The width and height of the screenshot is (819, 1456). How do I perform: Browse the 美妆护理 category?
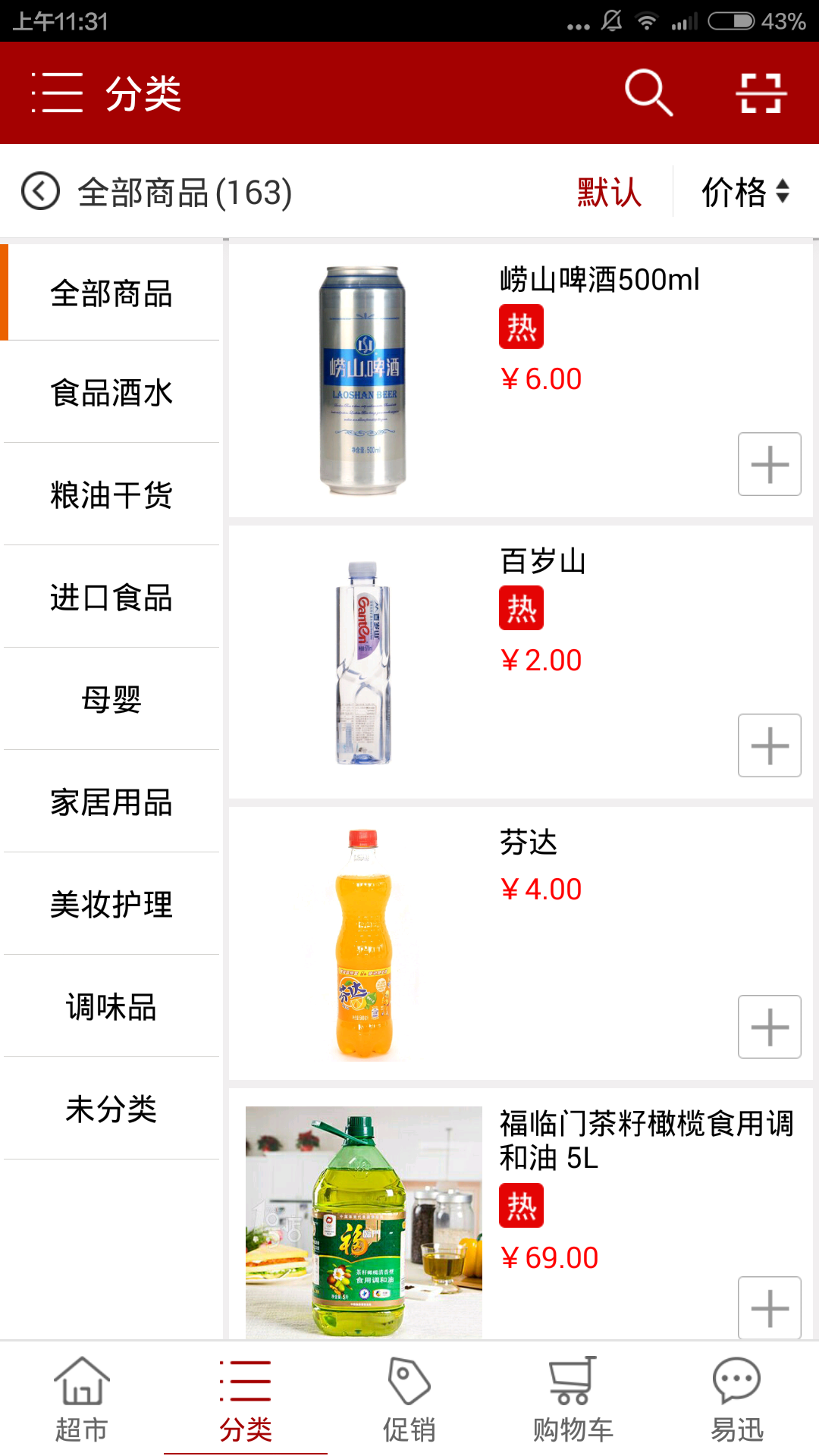[x=111, y=904]
